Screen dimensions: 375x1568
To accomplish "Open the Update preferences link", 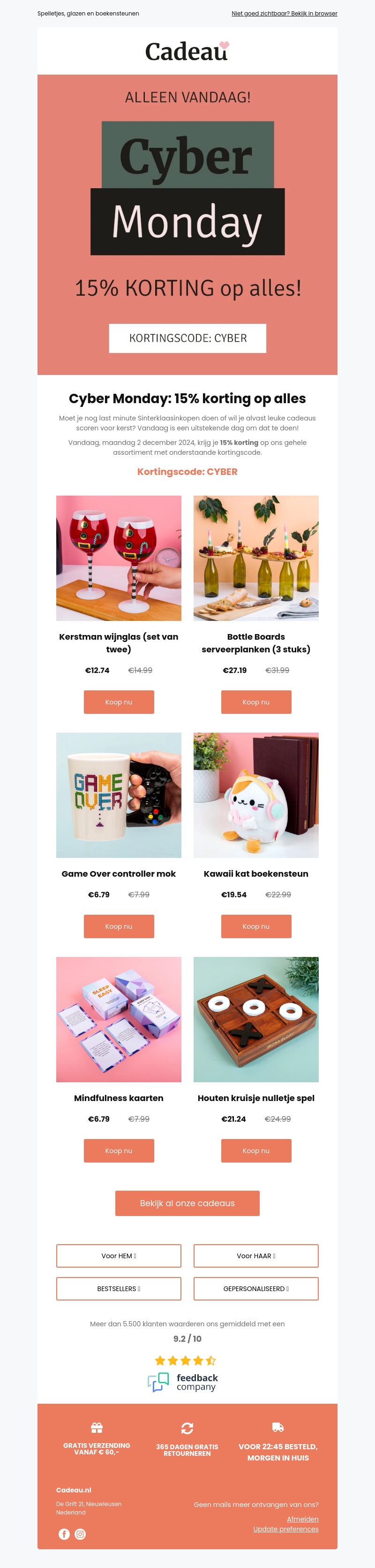I will [285, 1529].
